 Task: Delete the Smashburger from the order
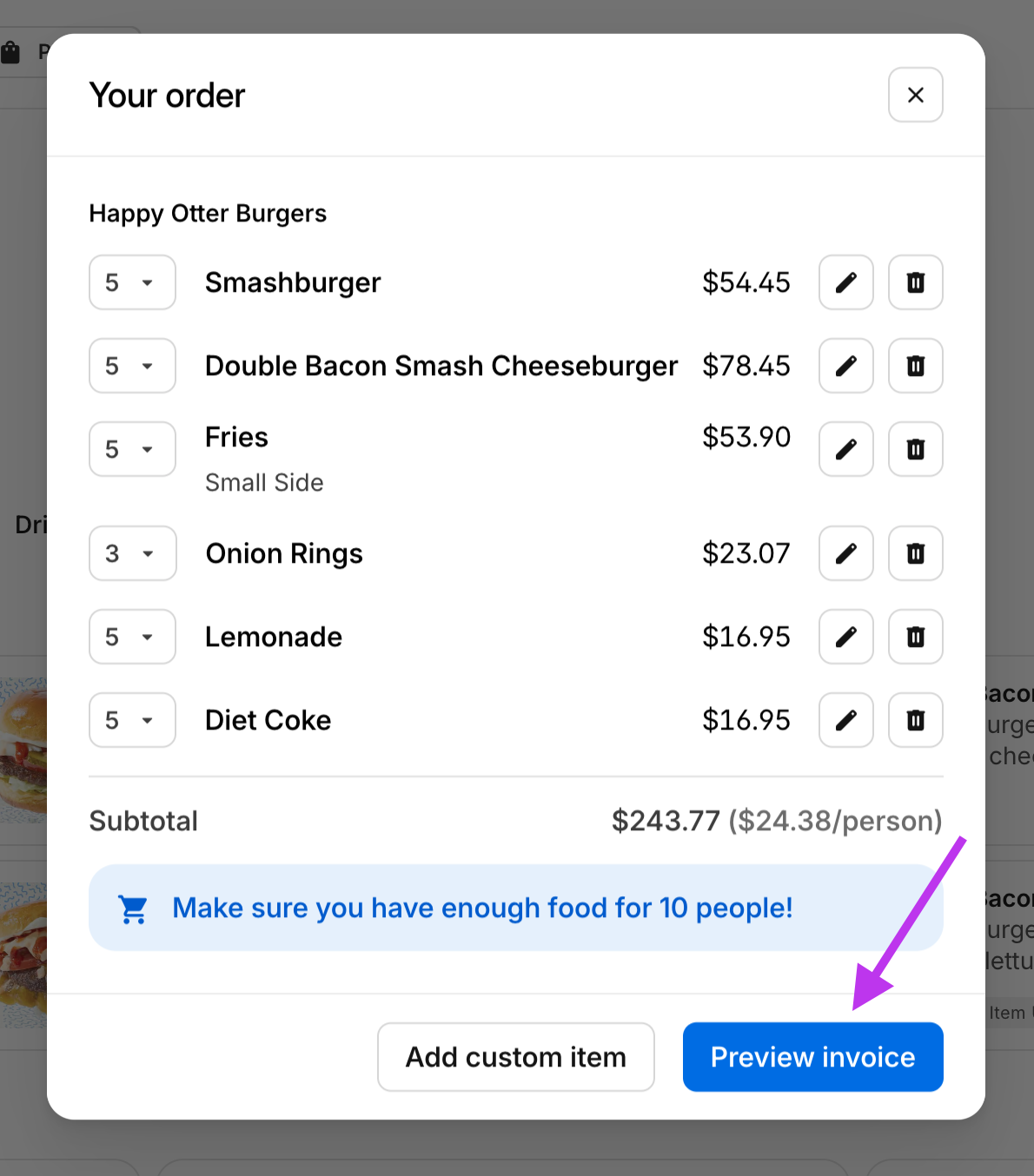pos(915,282)
